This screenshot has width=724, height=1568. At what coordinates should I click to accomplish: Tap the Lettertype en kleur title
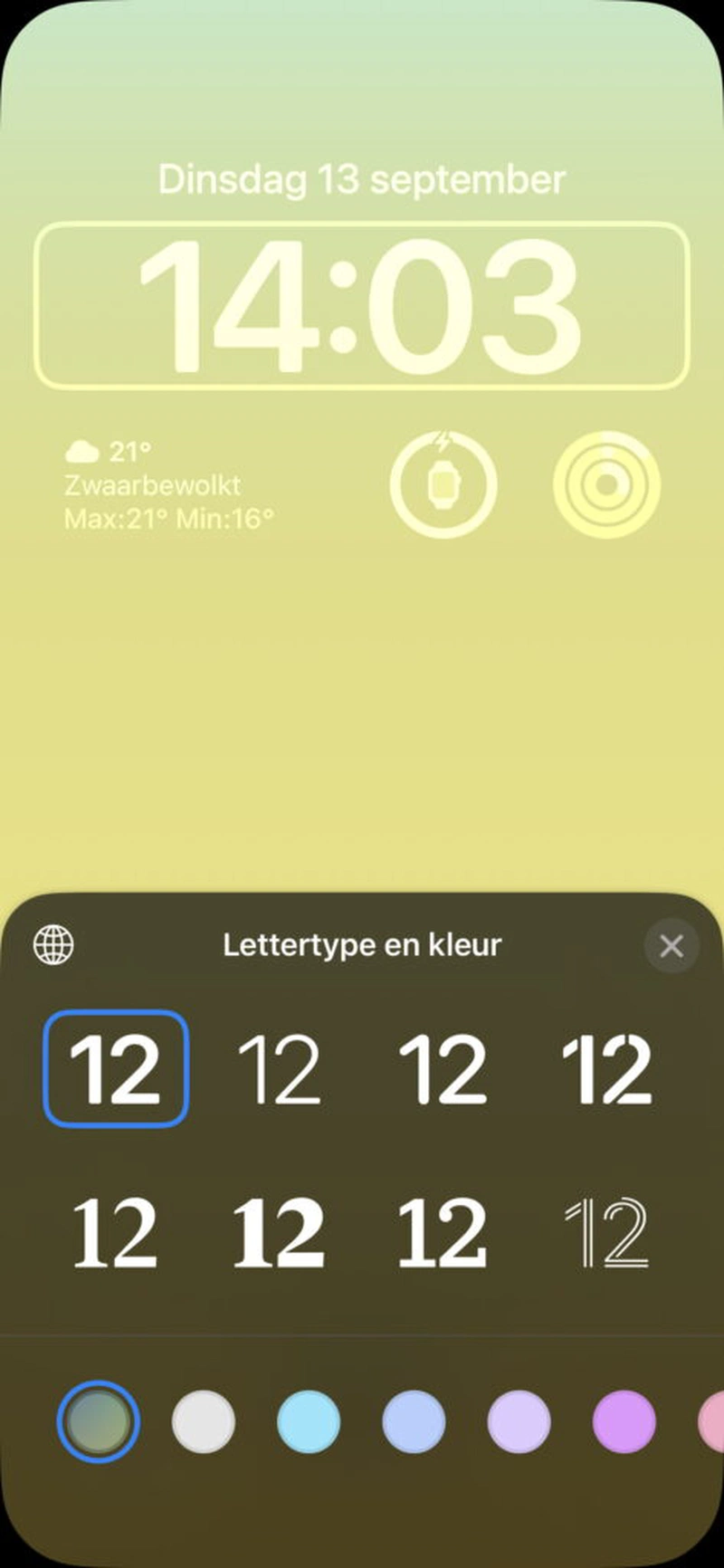[x=361, y=945]
